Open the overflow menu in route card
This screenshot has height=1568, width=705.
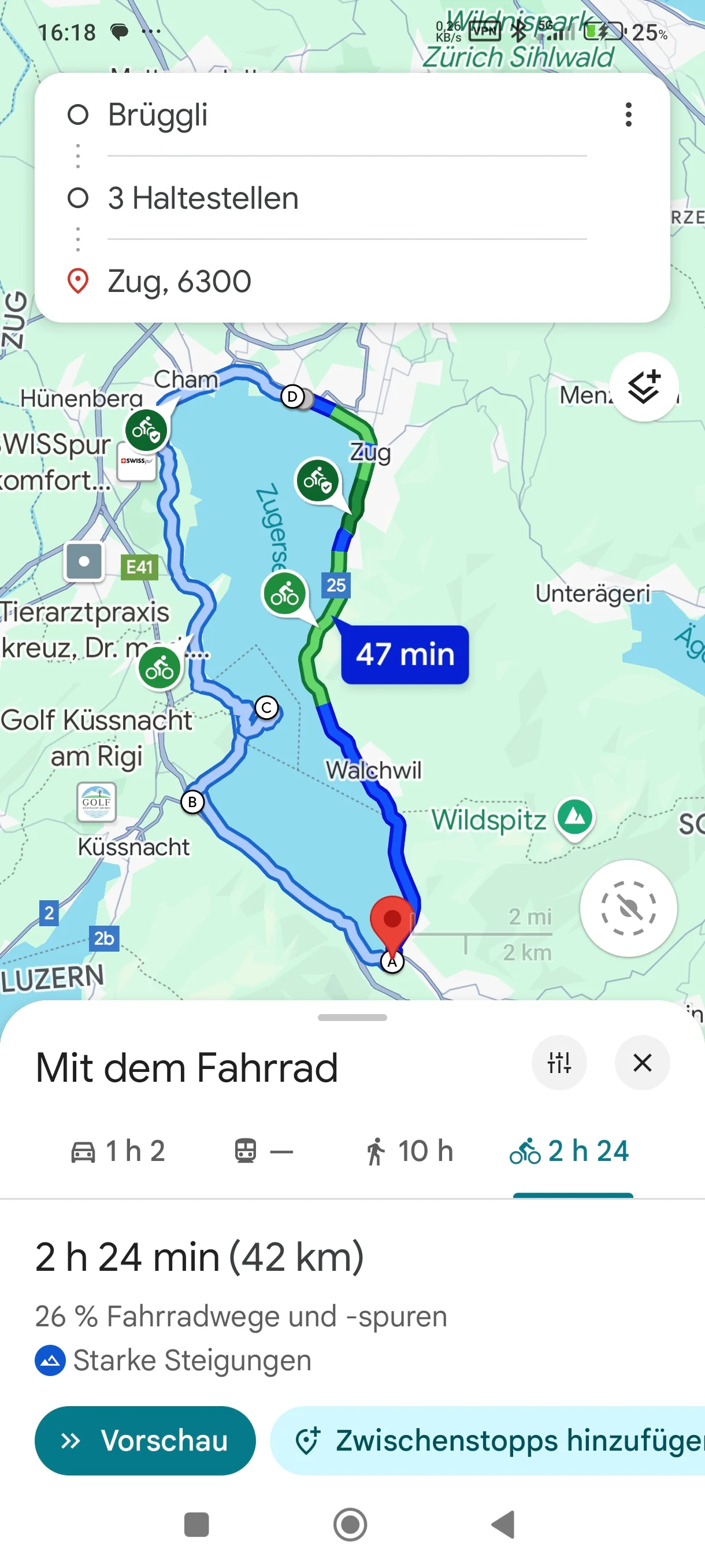click(628, 114)
